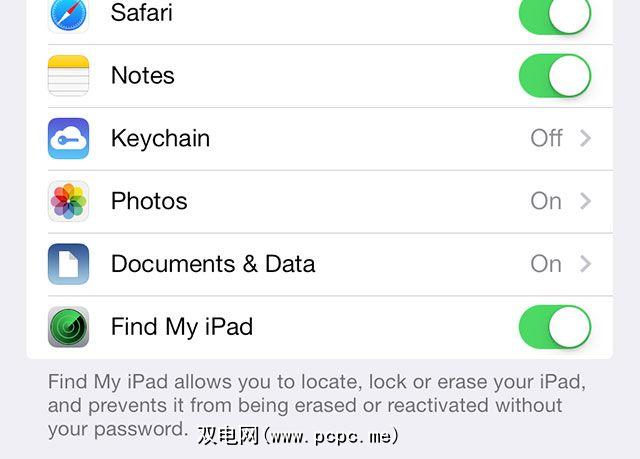This screenshot has height=459, width=640.
Task: Turn off Notes syncing switch
Action: click(x=555, y=76)
